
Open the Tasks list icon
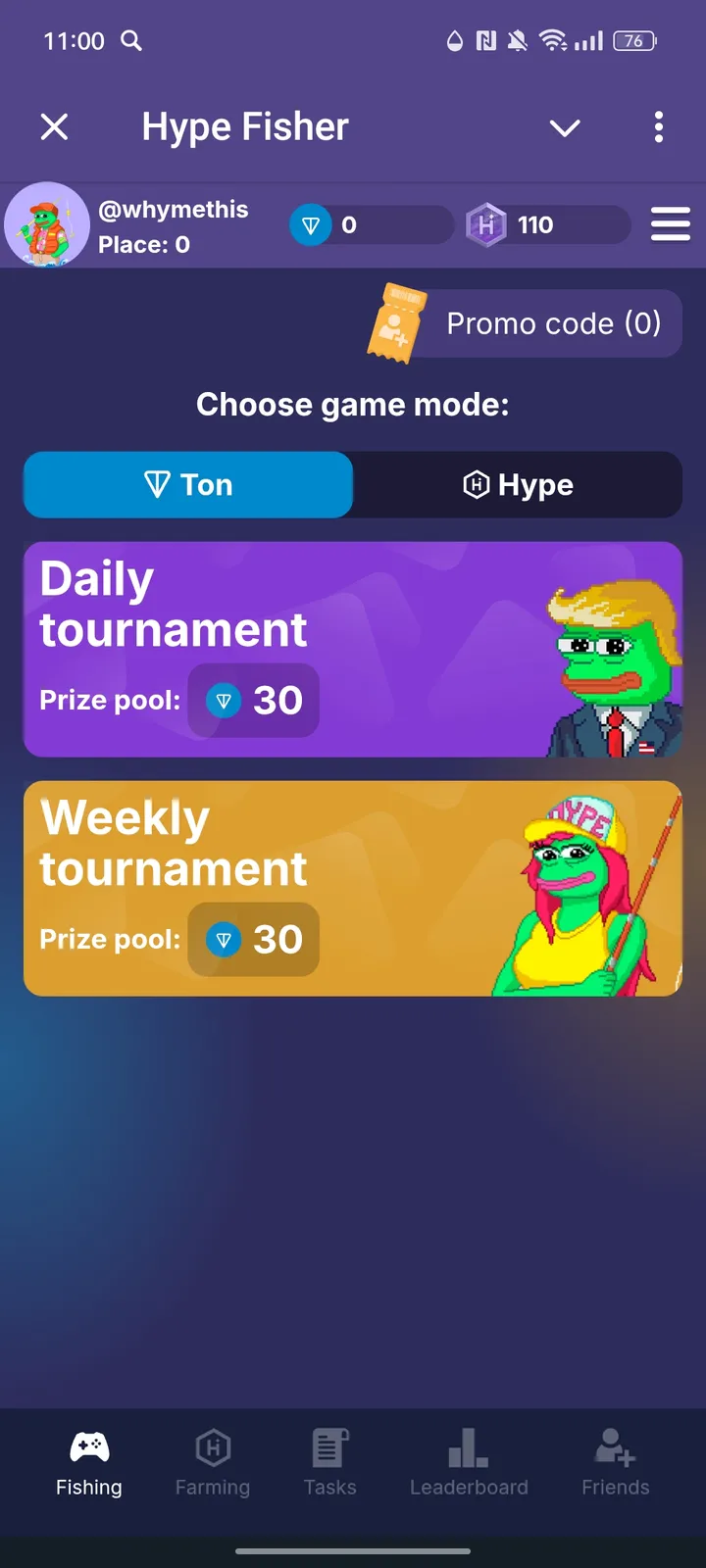[328, 1444]
